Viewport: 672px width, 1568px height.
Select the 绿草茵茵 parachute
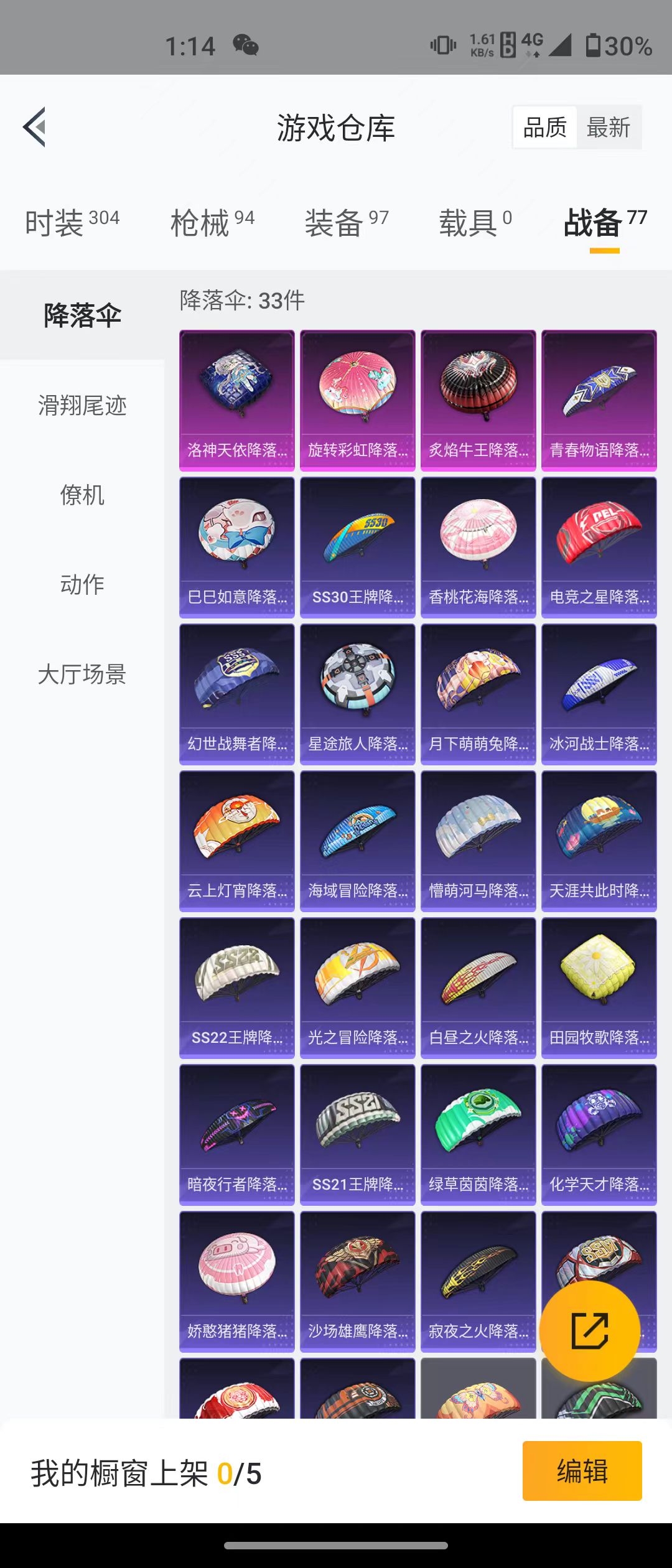pyautogui.click(x=478, y=1134)
